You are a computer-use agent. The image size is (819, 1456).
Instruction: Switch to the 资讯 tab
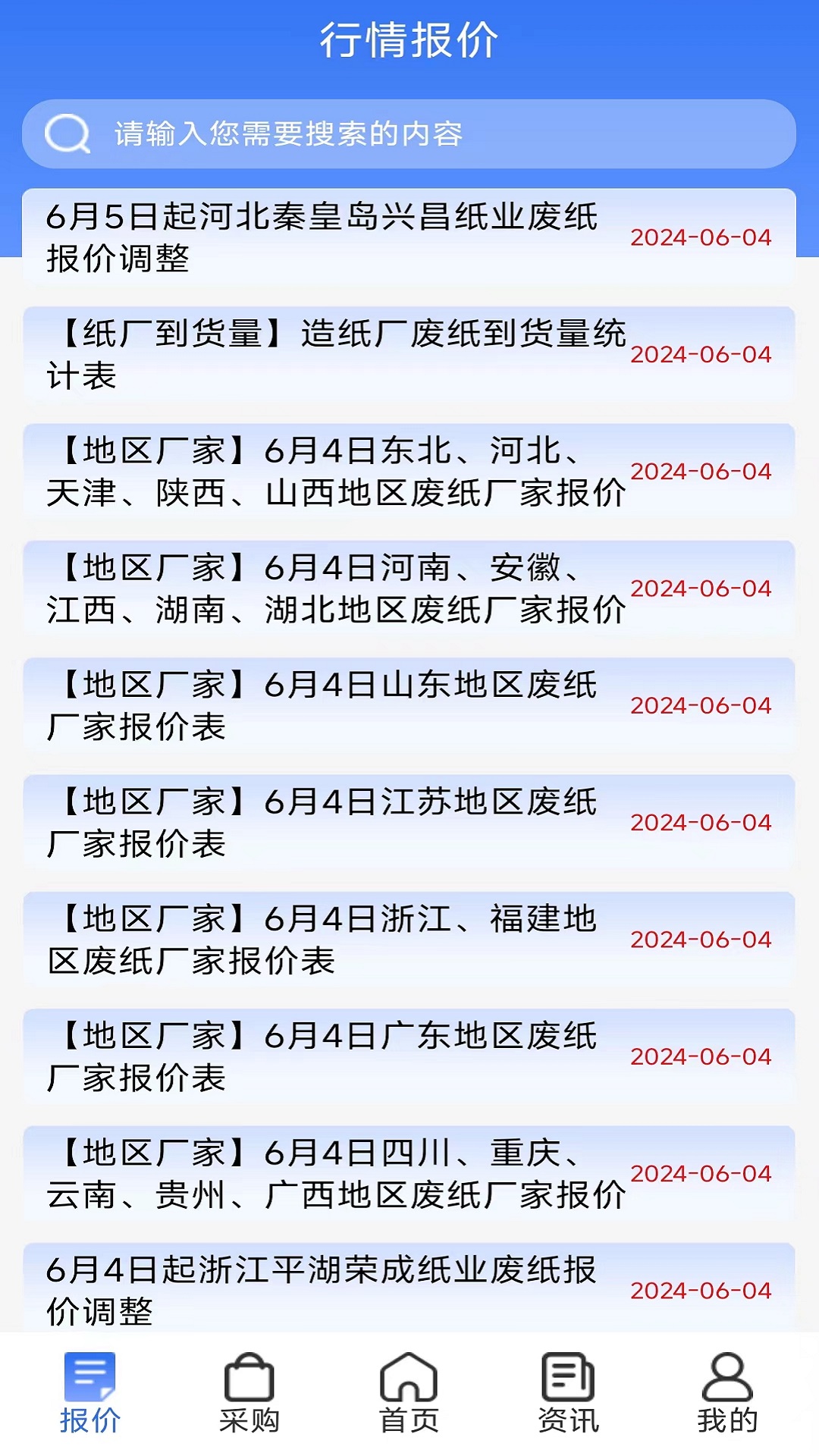point(568,1394)
